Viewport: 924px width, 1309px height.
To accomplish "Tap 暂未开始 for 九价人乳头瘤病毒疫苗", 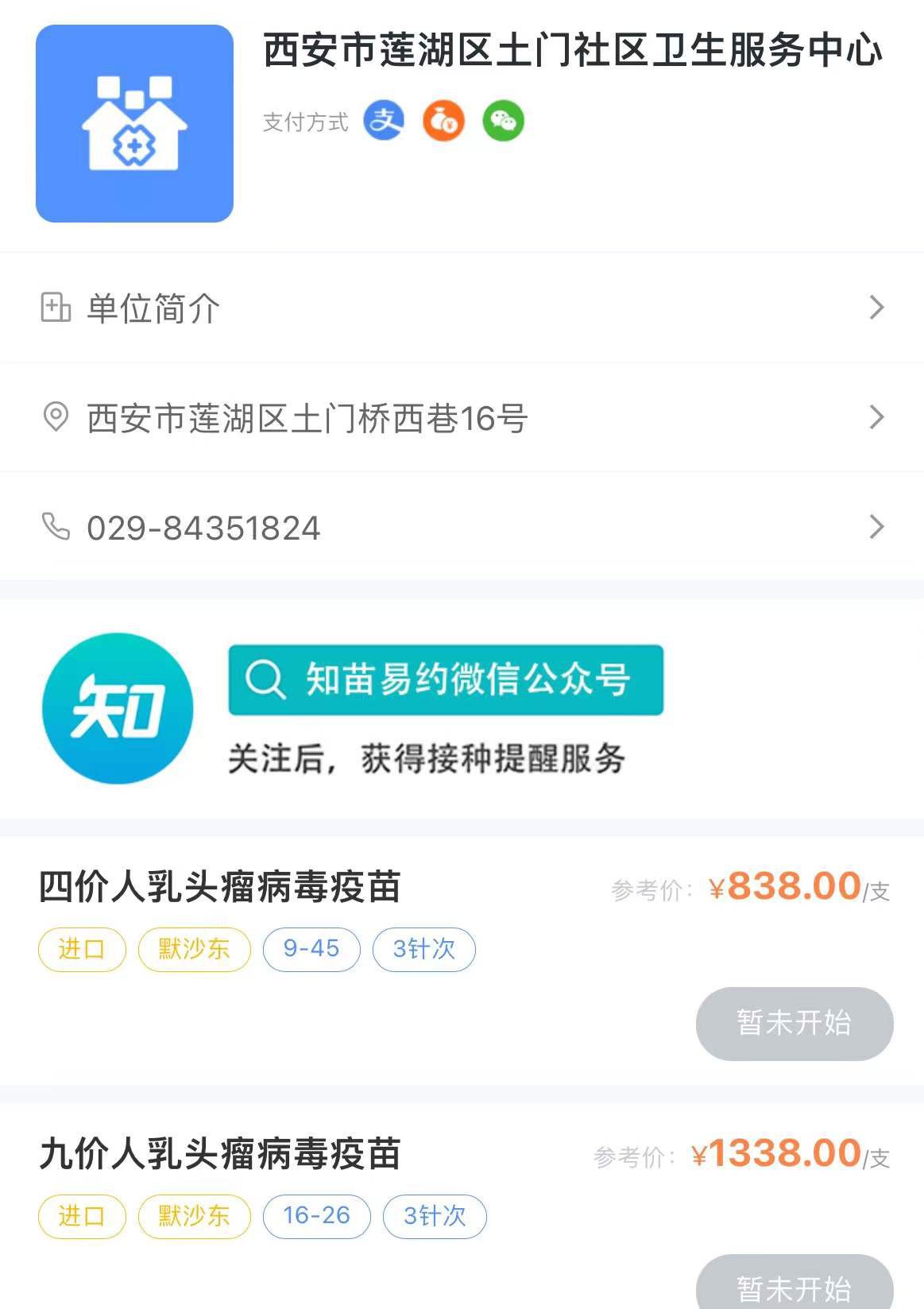I will click(794, 1285).
